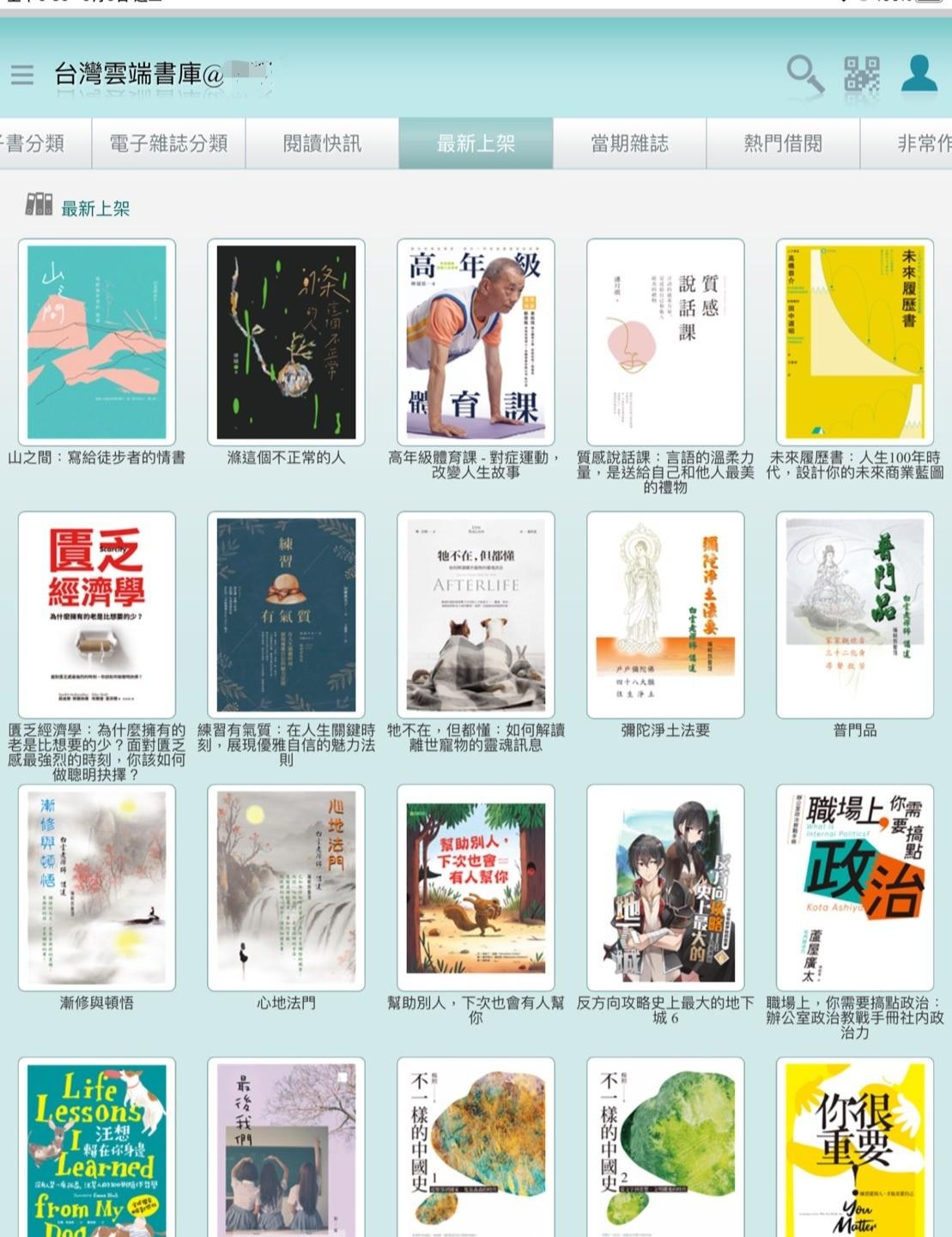Open the 彌陀淨土法要 book
The width and height of the screenshot is (952, 1237).
pos(665,615)
